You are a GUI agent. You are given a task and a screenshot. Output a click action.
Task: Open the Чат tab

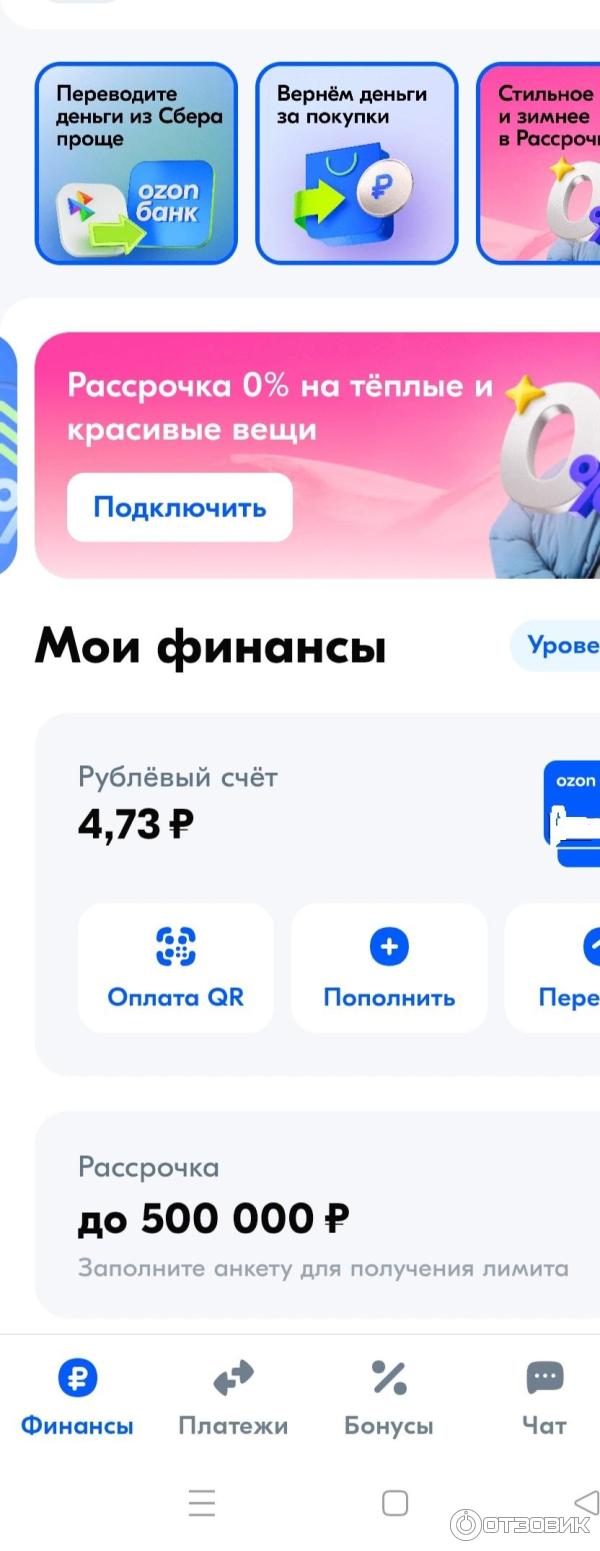coord(544,1398)
